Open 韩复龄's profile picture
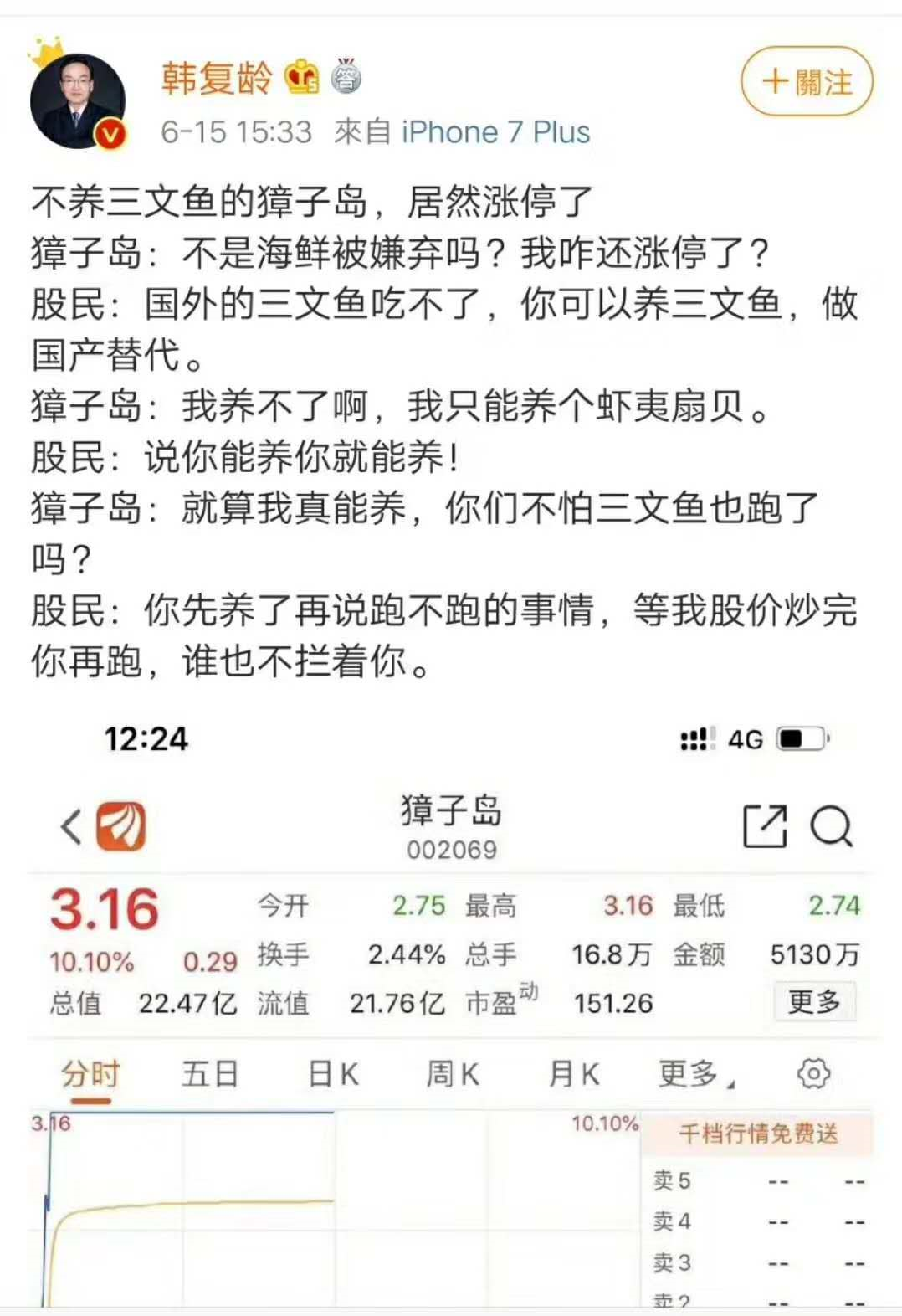The width and height of the screenshot is (902, 1316). 78,101
